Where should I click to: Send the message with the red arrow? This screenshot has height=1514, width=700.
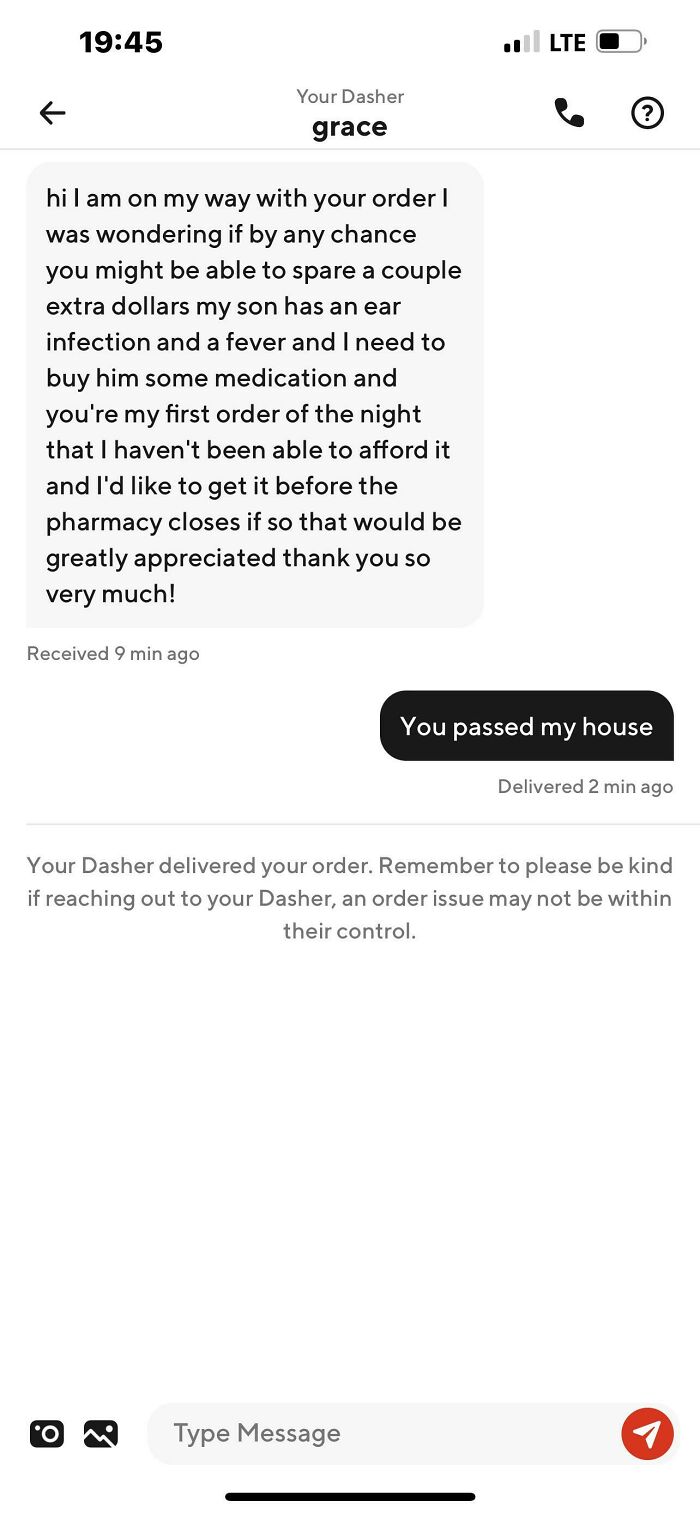647,1434
